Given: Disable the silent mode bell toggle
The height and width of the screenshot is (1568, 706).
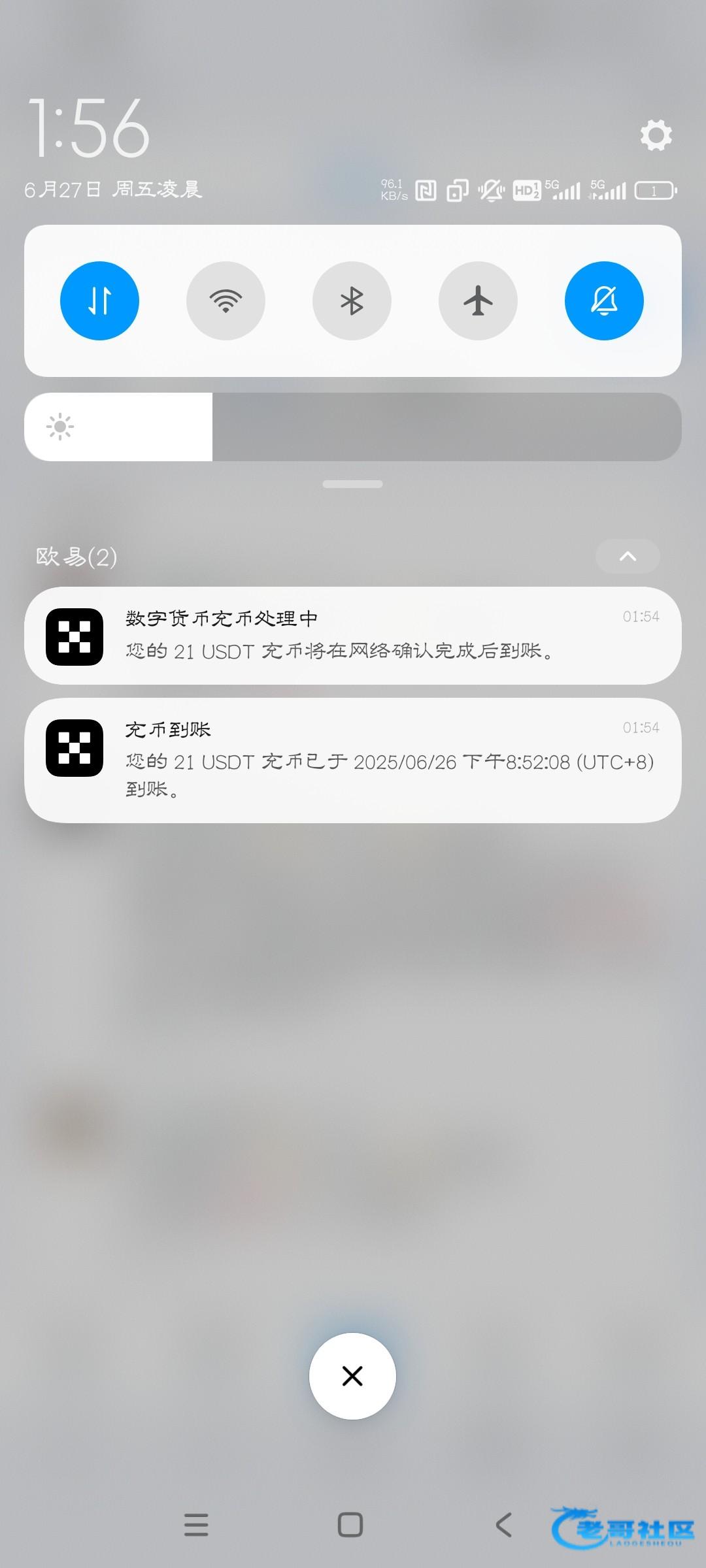Looking at the screenshot, I should pyautogui.click(x=604, y=301).
